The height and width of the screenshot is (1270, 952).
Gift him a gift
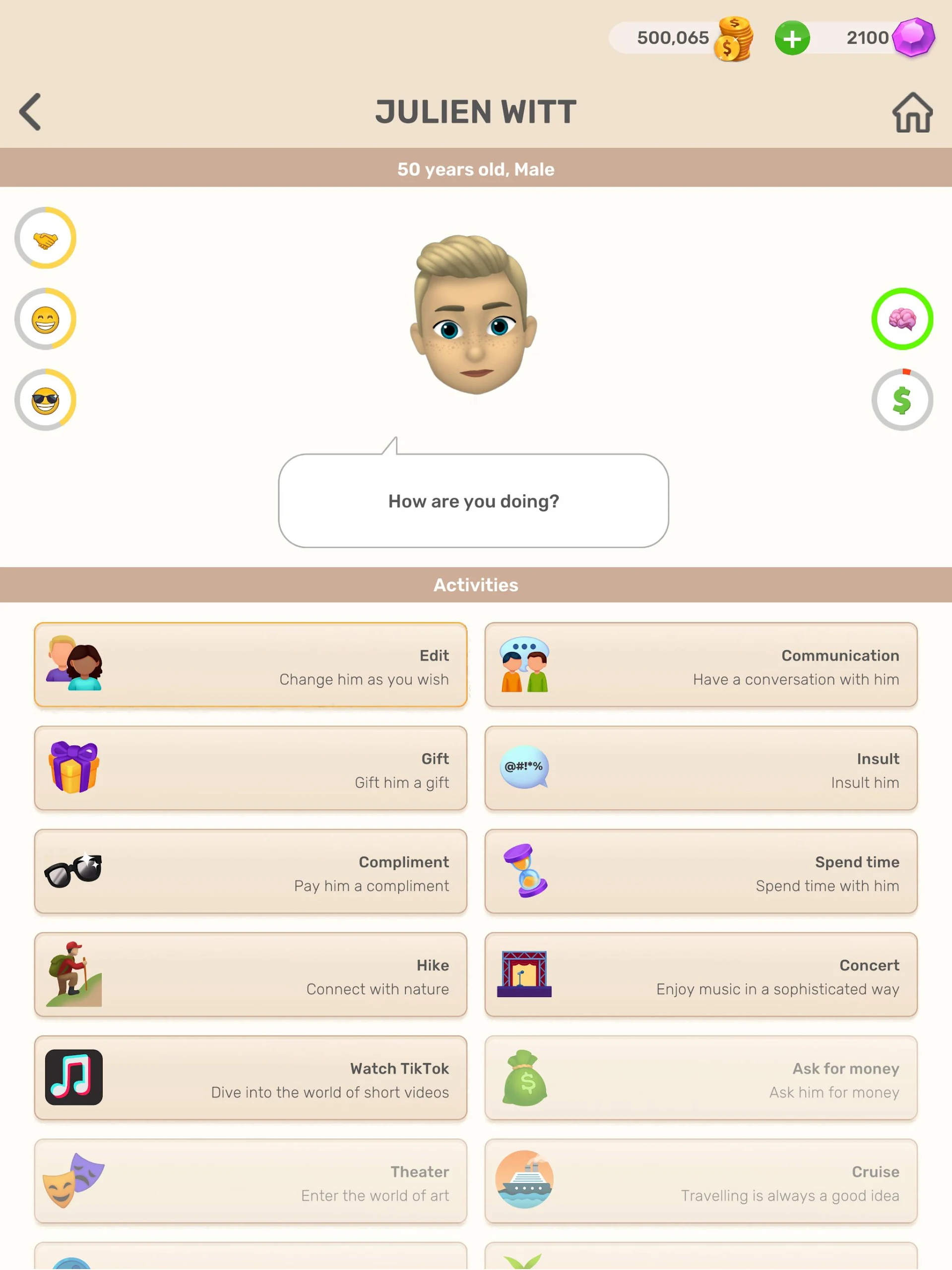251,768
